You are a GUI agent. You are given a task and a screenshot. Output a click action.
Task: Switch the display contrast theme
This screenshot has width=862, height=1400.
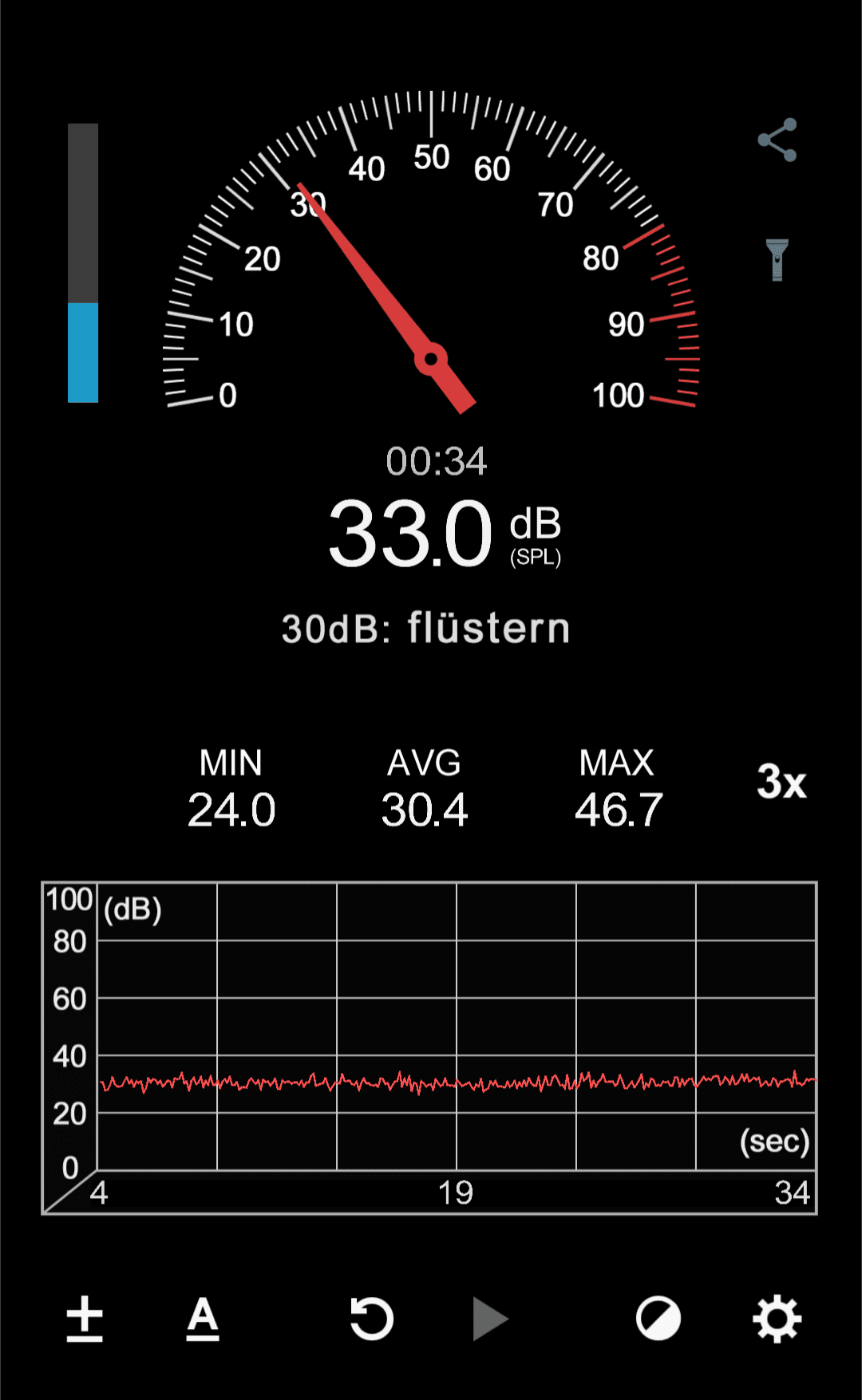[658, 1319]
